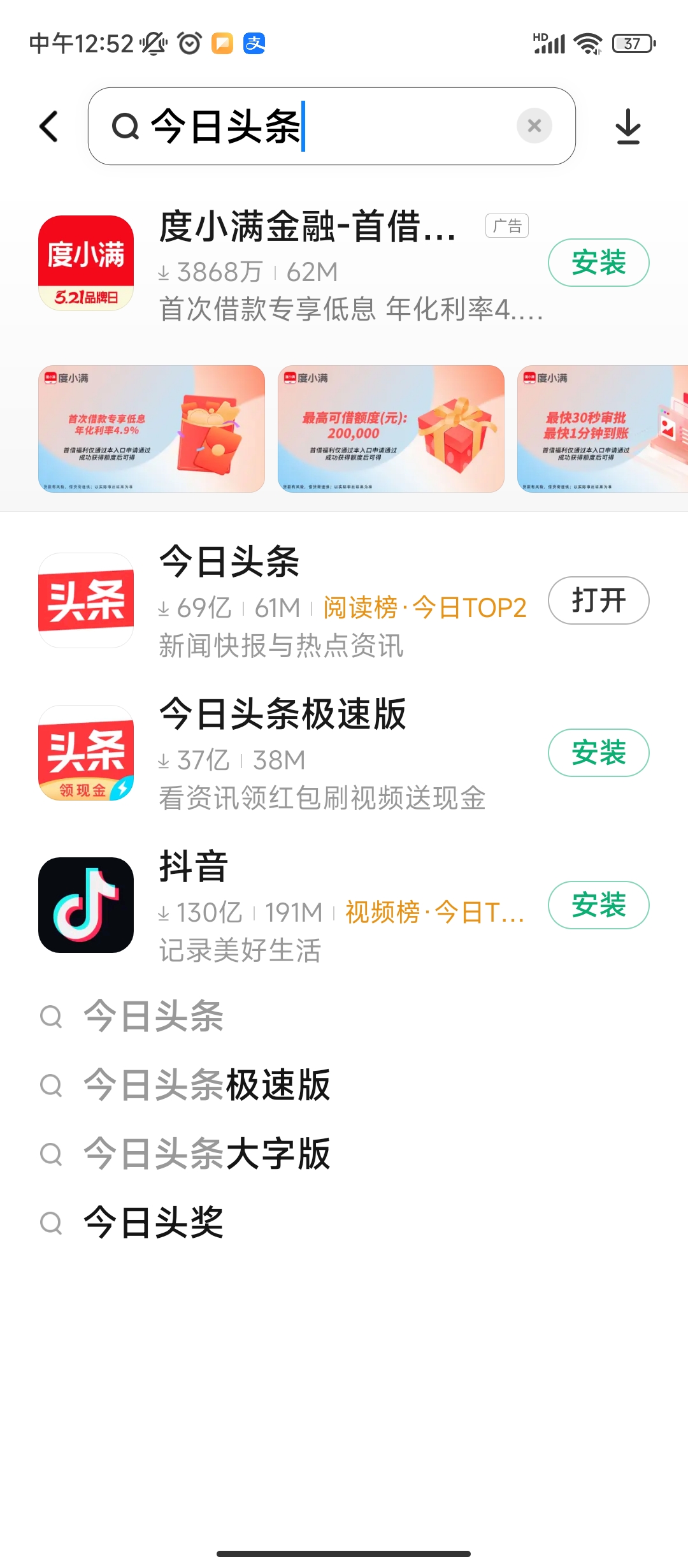This screenshot has width=688, height=1568.
Task: Go back using the back arrow
Action: (x=48, y=126)
